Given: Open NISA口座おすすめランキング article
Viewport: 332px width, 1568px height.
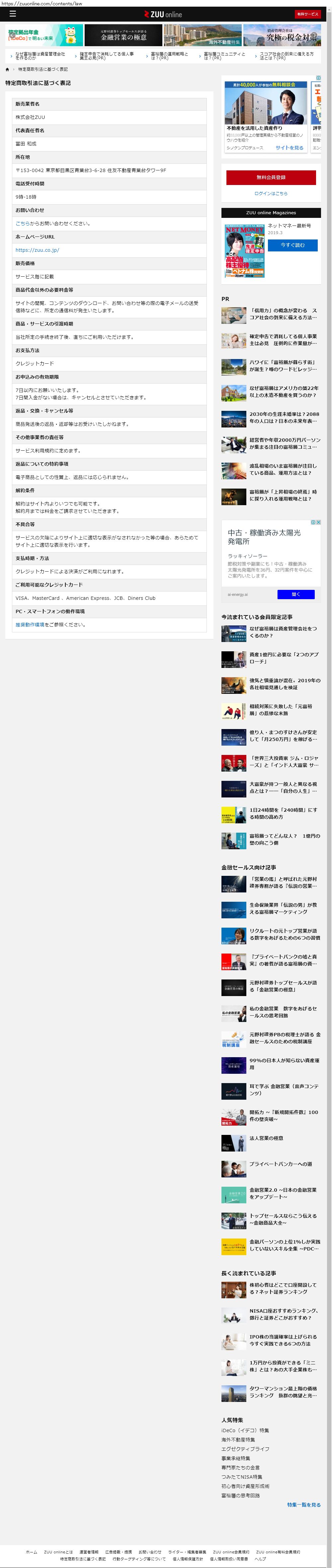Looking at the screenshot, I should click(271, 1314).
